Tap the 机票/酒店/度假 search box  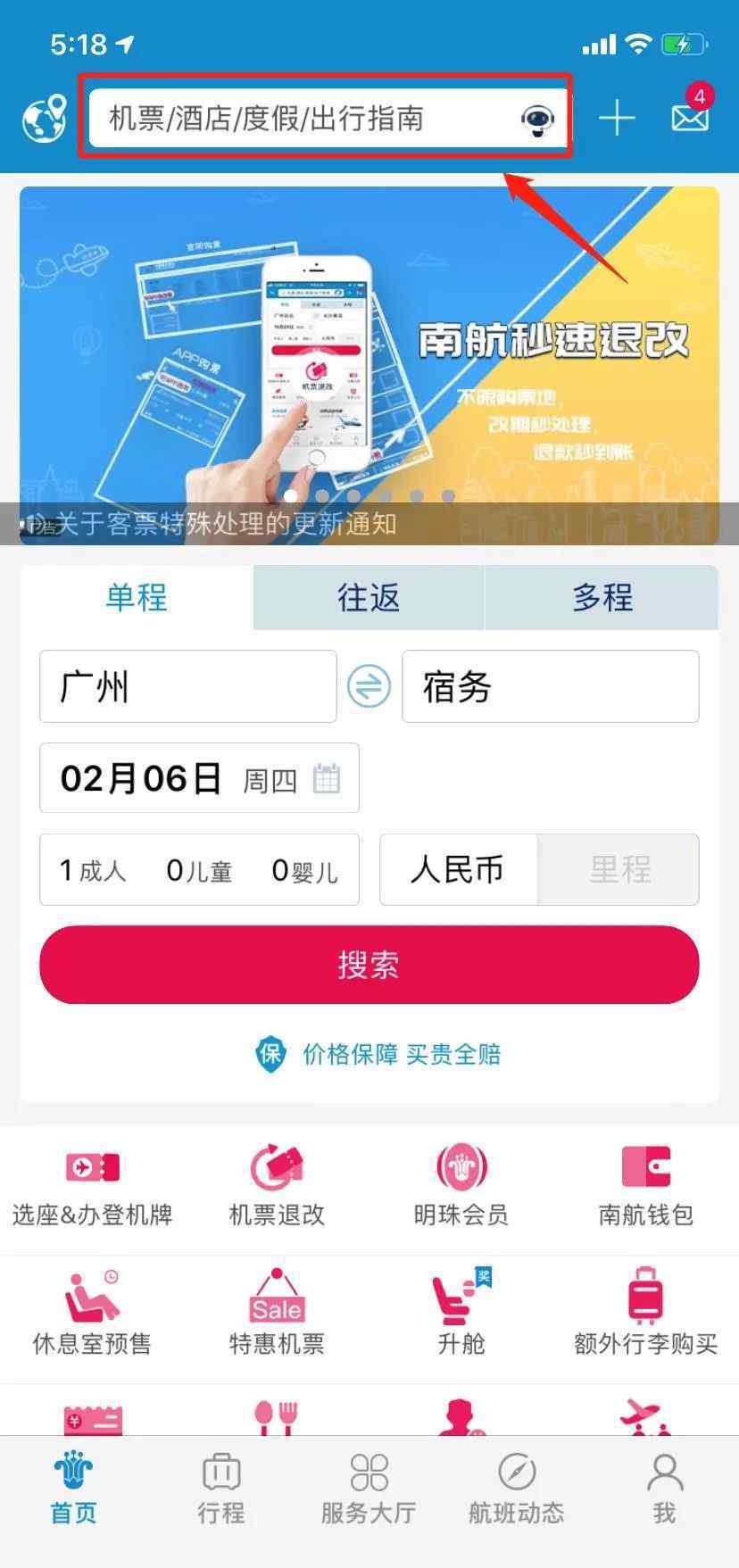coord(303,118)
